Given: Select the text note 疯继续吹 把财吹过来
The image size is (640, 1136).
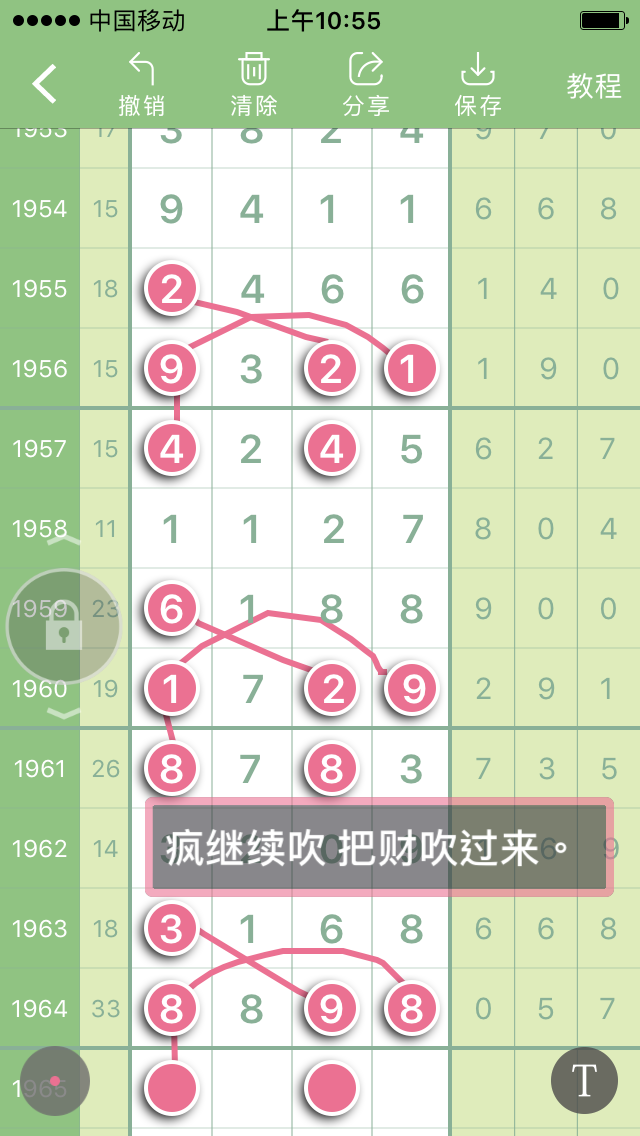Looking at the screenshot, I should pos(379,847).
